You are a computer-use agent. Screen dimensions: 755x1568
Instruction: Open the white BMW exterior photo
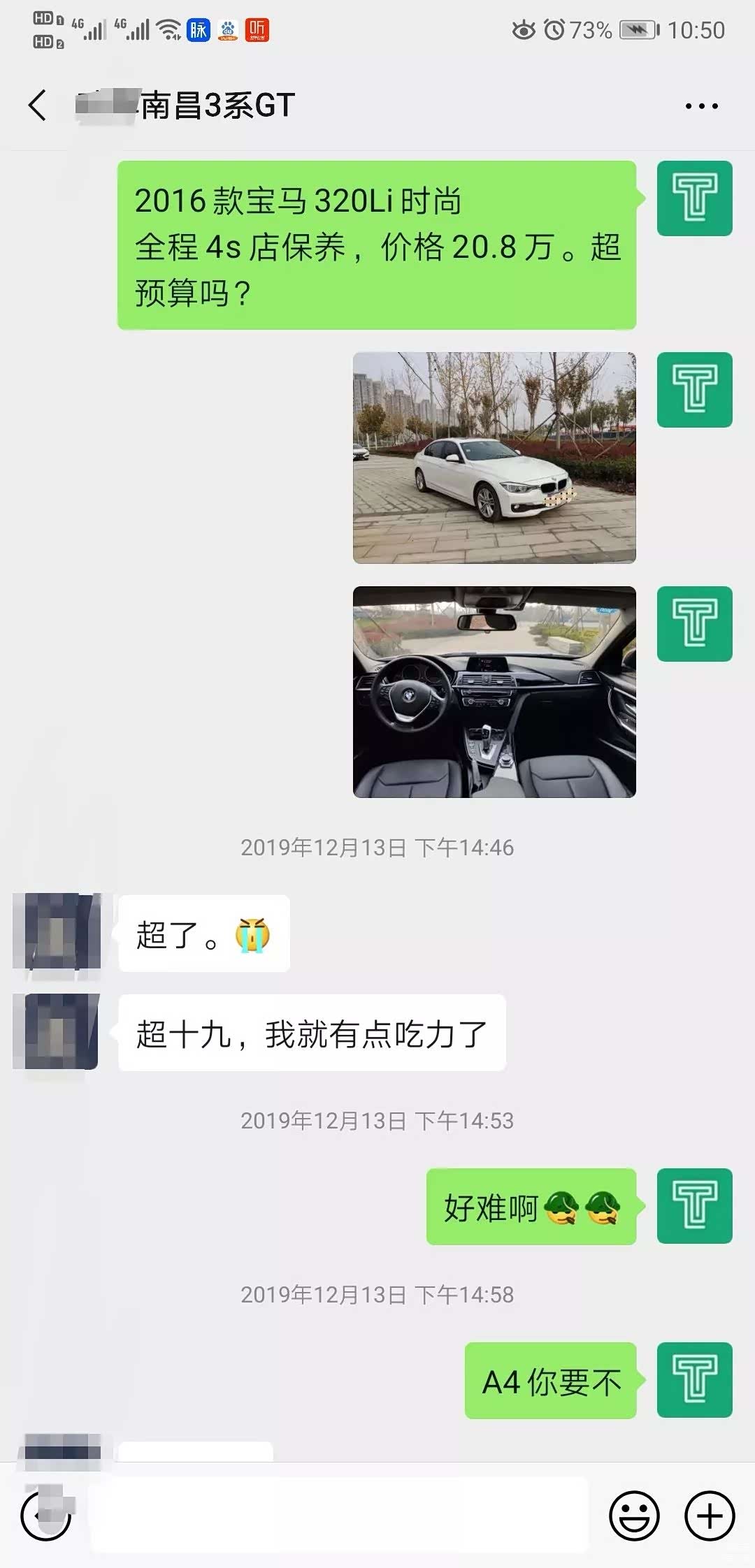(494, 458)
